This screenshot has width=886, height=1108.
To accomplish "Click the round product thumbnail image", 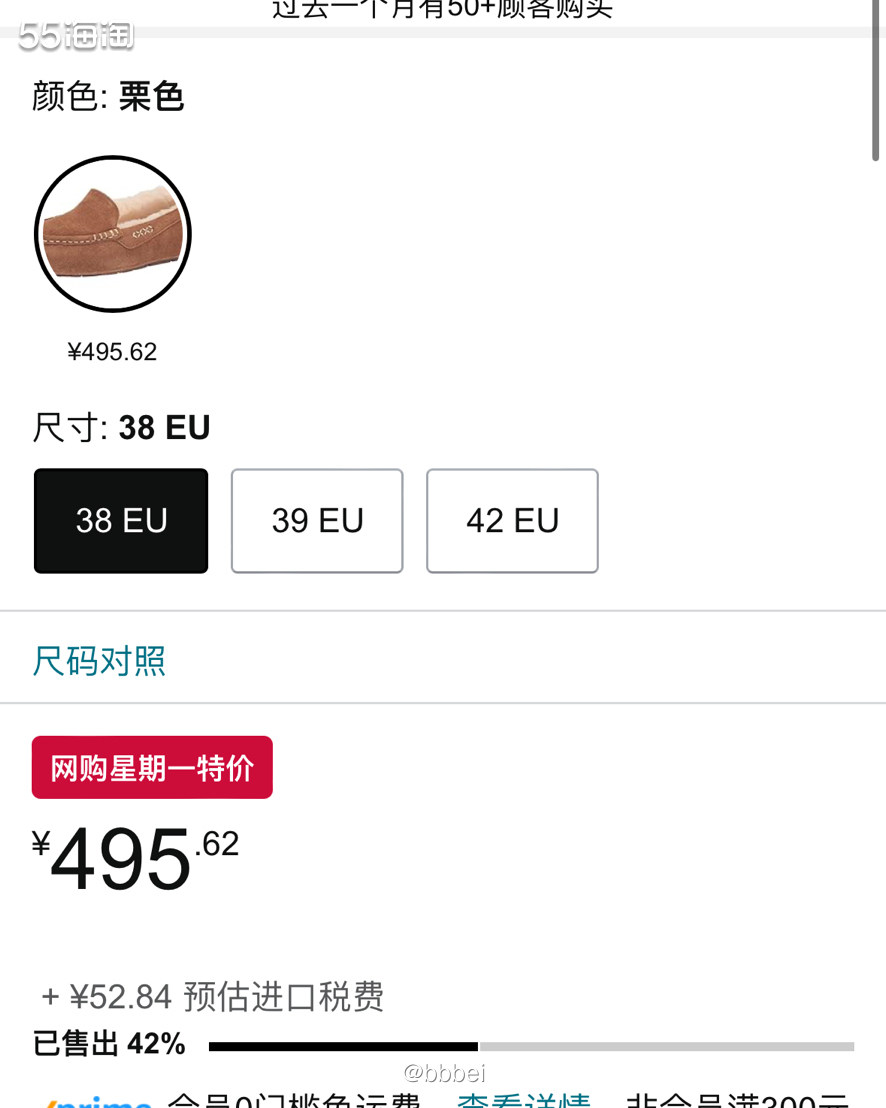I will click(x=112, y=233).
